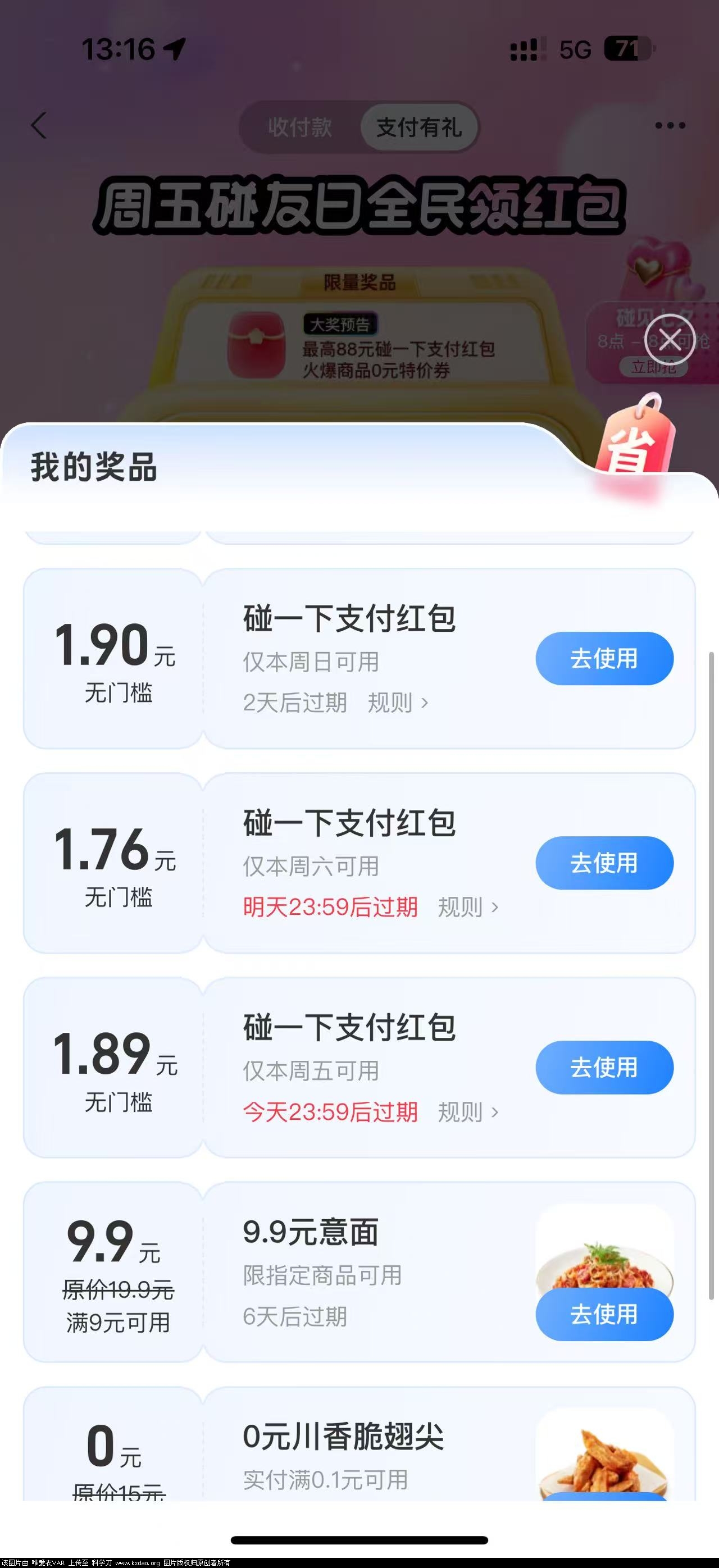The width and height of the screenshot is (719, 1568).
Task: Switch to the 收付款 tab
Action: click(x=300, y=127)
